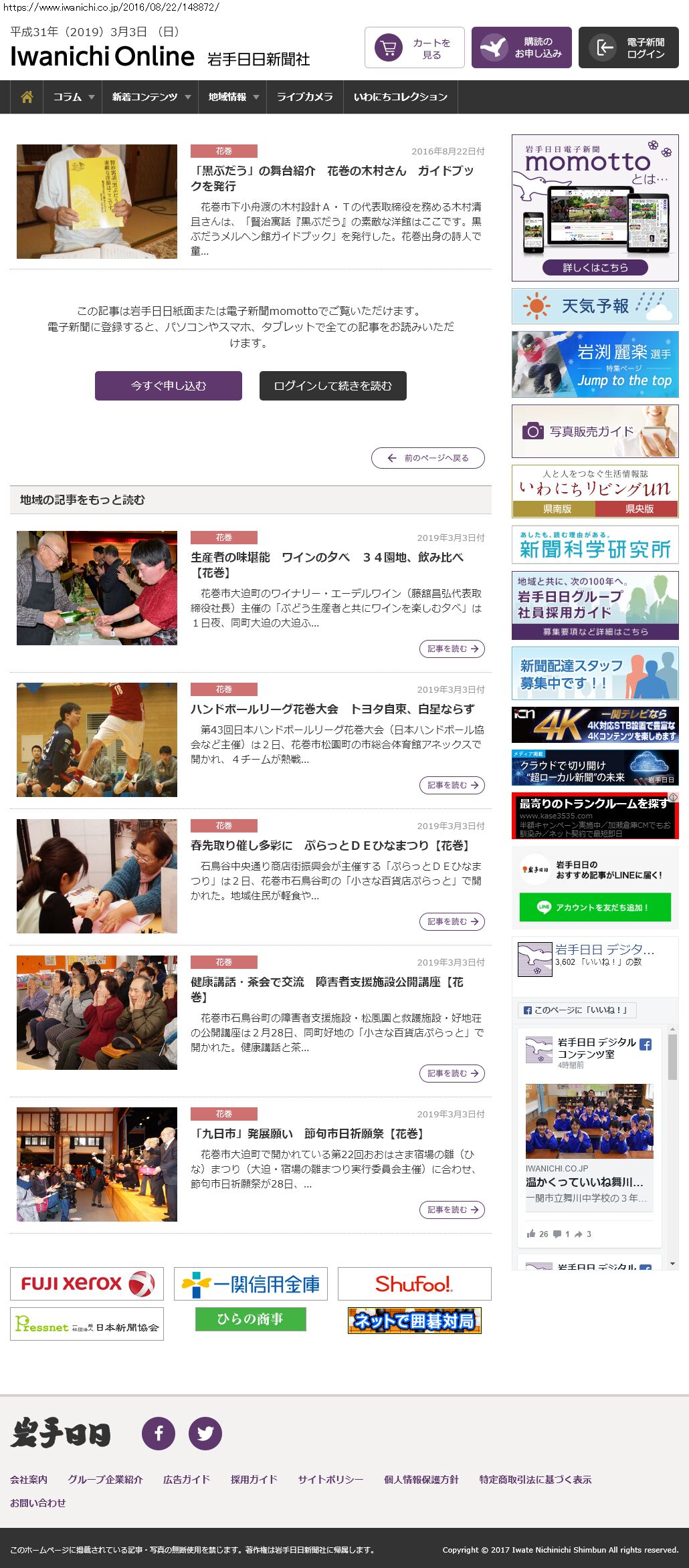This screenshot has width=689, height=1568.
Task: Add LINE friend via アカウントを友だち追加
Action: tap(595, 907)
